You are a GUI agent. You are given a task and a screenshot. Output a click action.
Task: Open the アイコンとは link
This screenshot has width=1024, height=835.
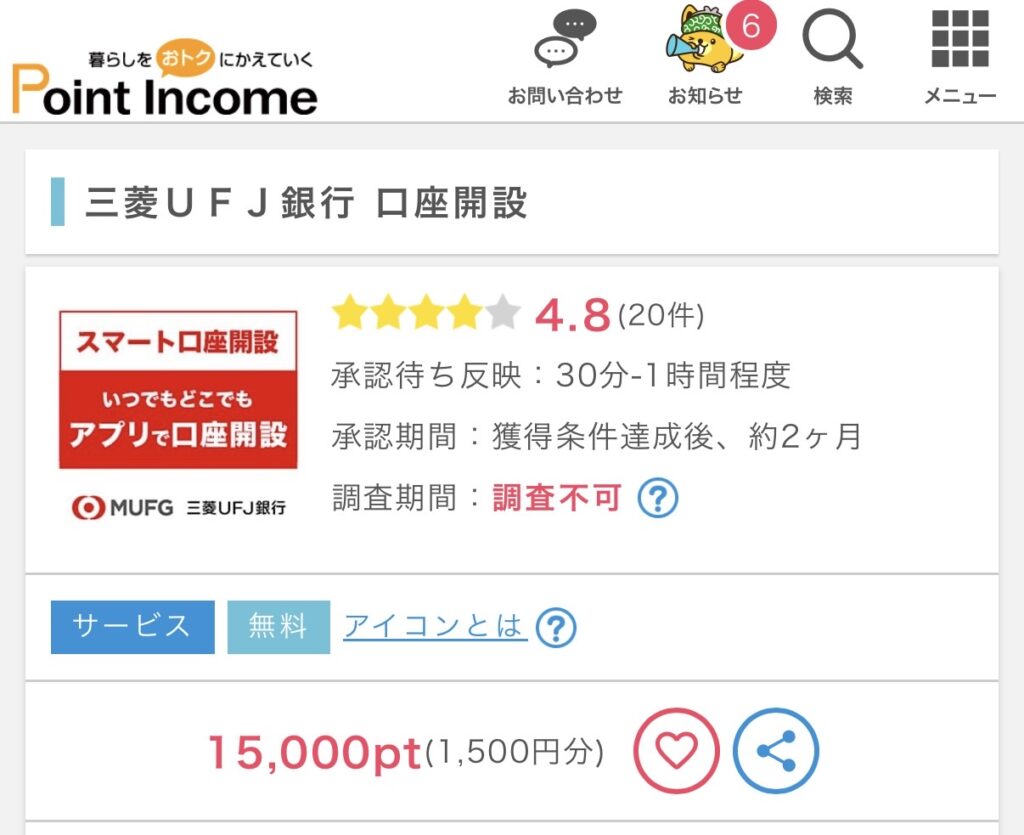click(x=434, y=627)
